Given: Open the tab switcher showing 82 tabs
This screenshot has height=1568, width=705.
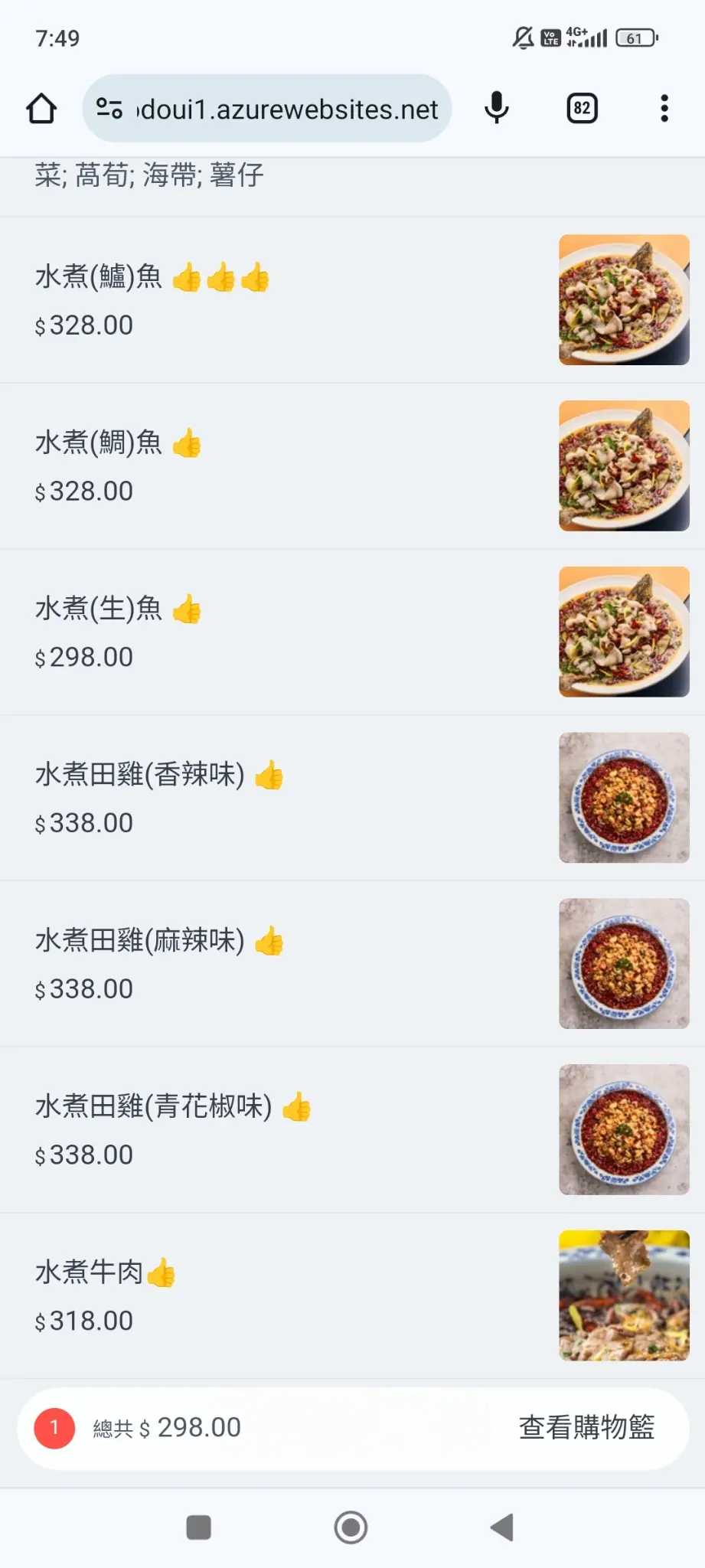Looking at the screenshot, I should (582, 108).
